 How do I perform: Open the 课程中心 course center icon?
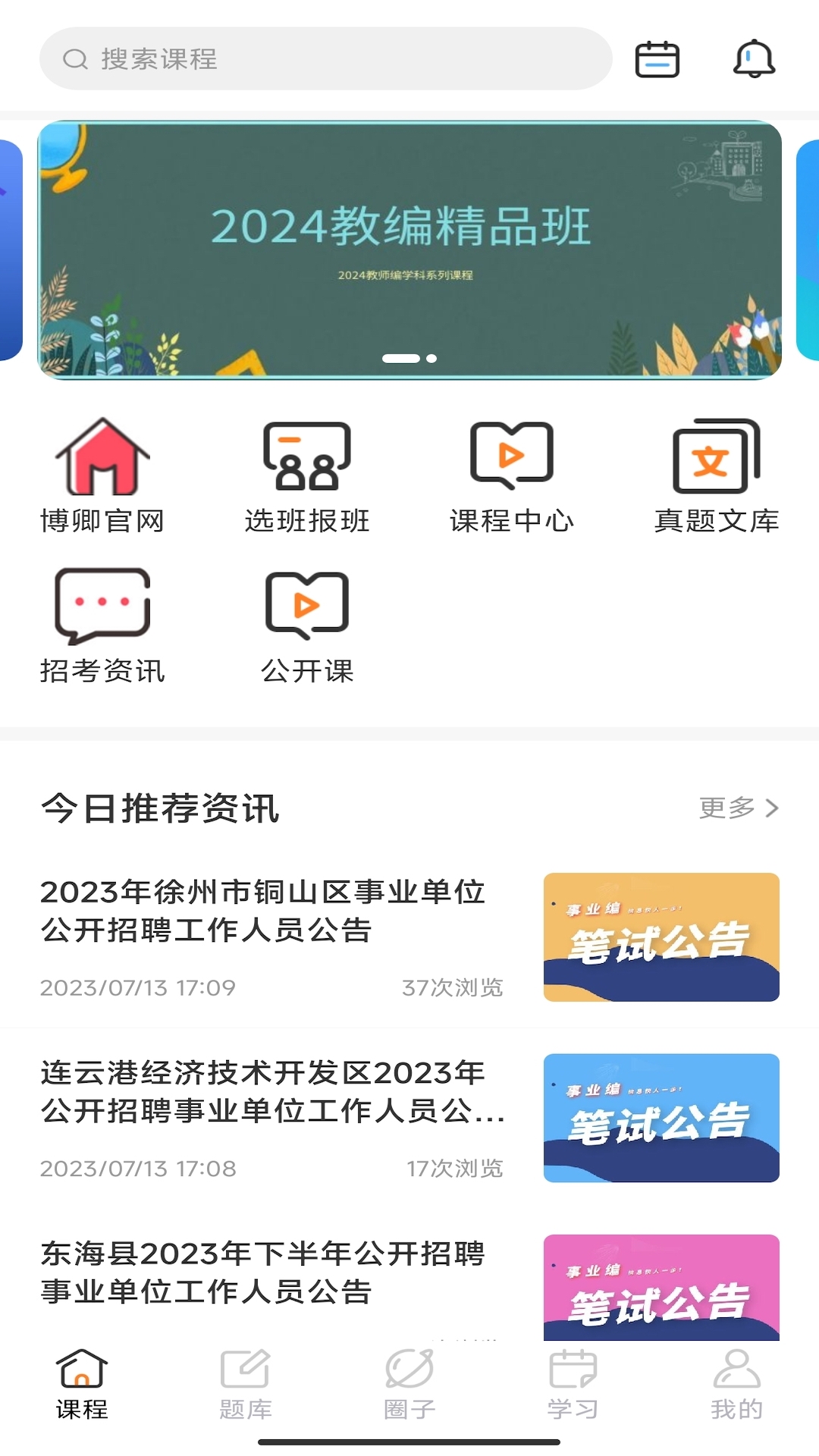[512, 470]
